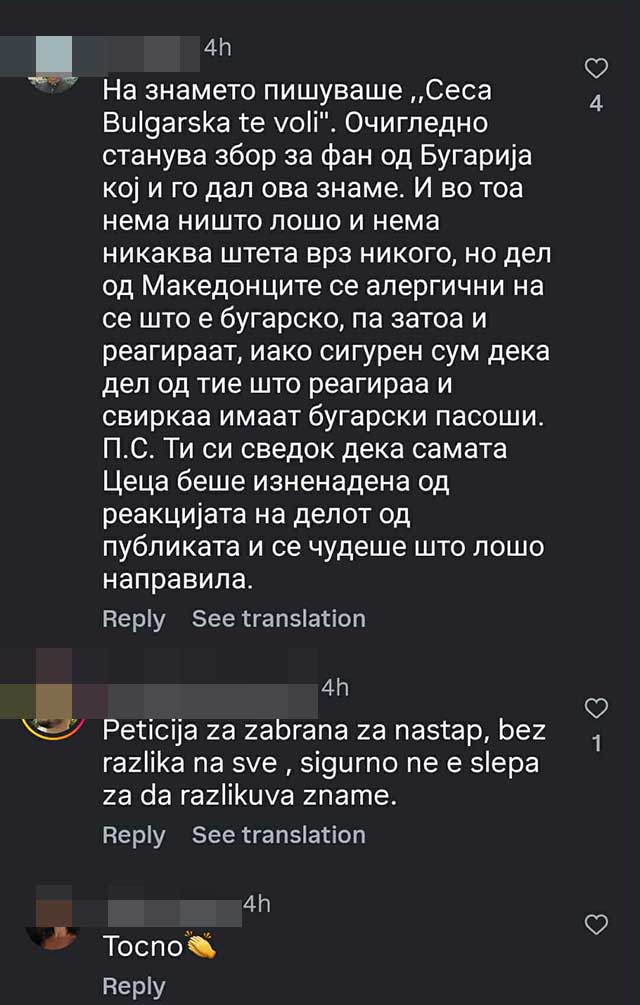Like the comment about "Сеса Bulgarska te voli"
640x1005 pixels.
[x=596, y=68]
